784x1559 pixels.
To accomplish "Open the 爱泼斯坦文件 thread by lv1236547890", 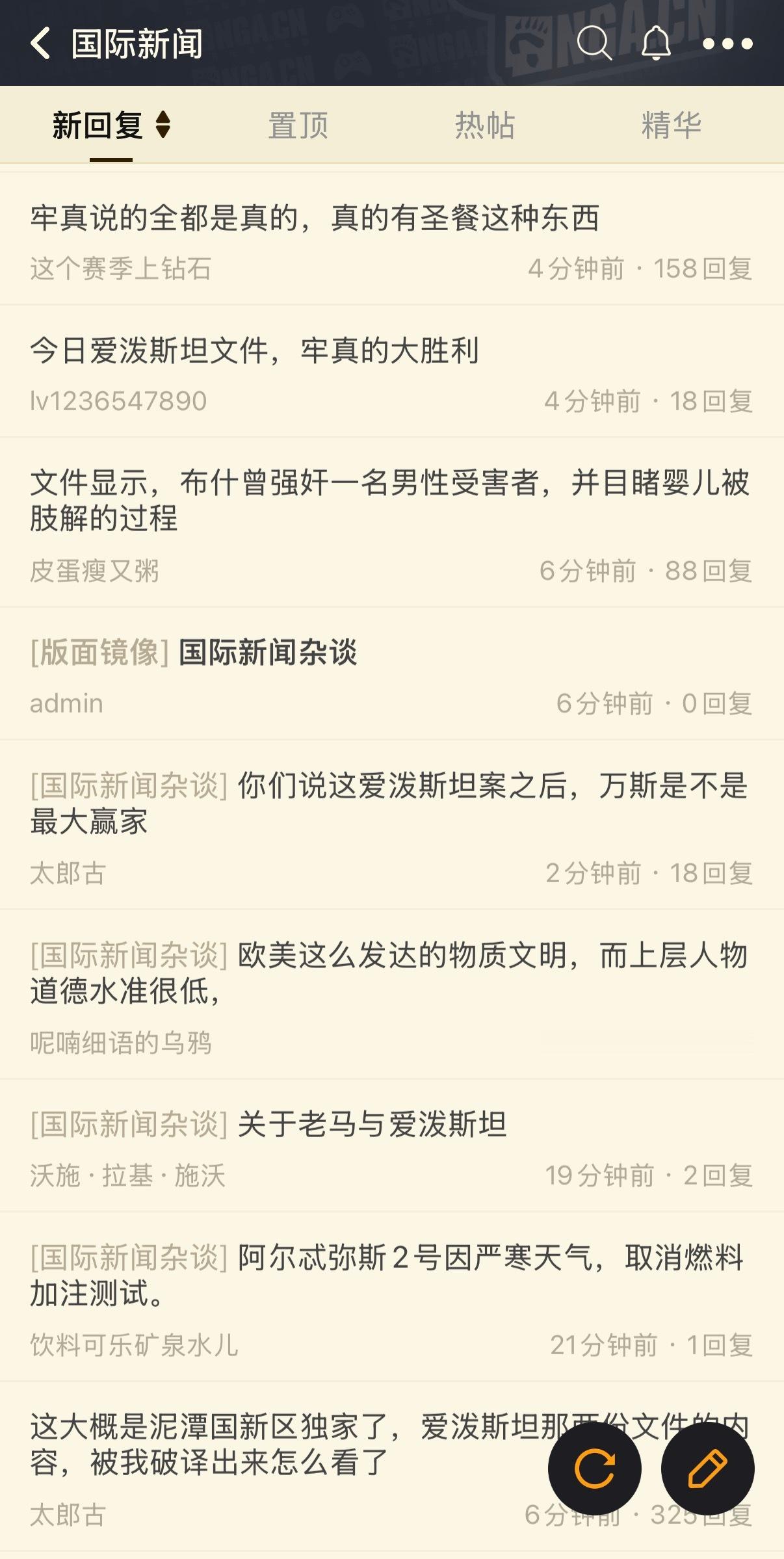I will (x=255, y=352).
